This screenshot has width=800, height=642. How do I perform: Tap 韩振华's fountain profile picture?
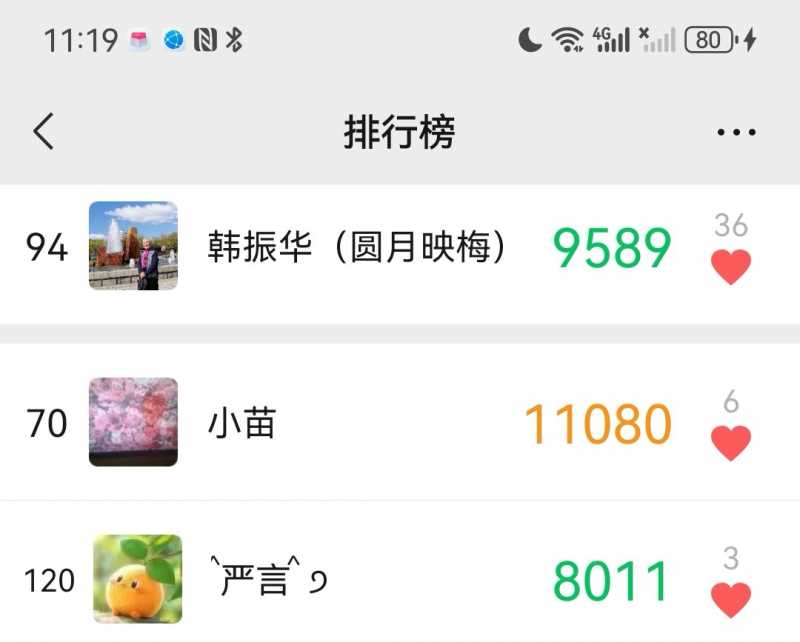point(133,246)
